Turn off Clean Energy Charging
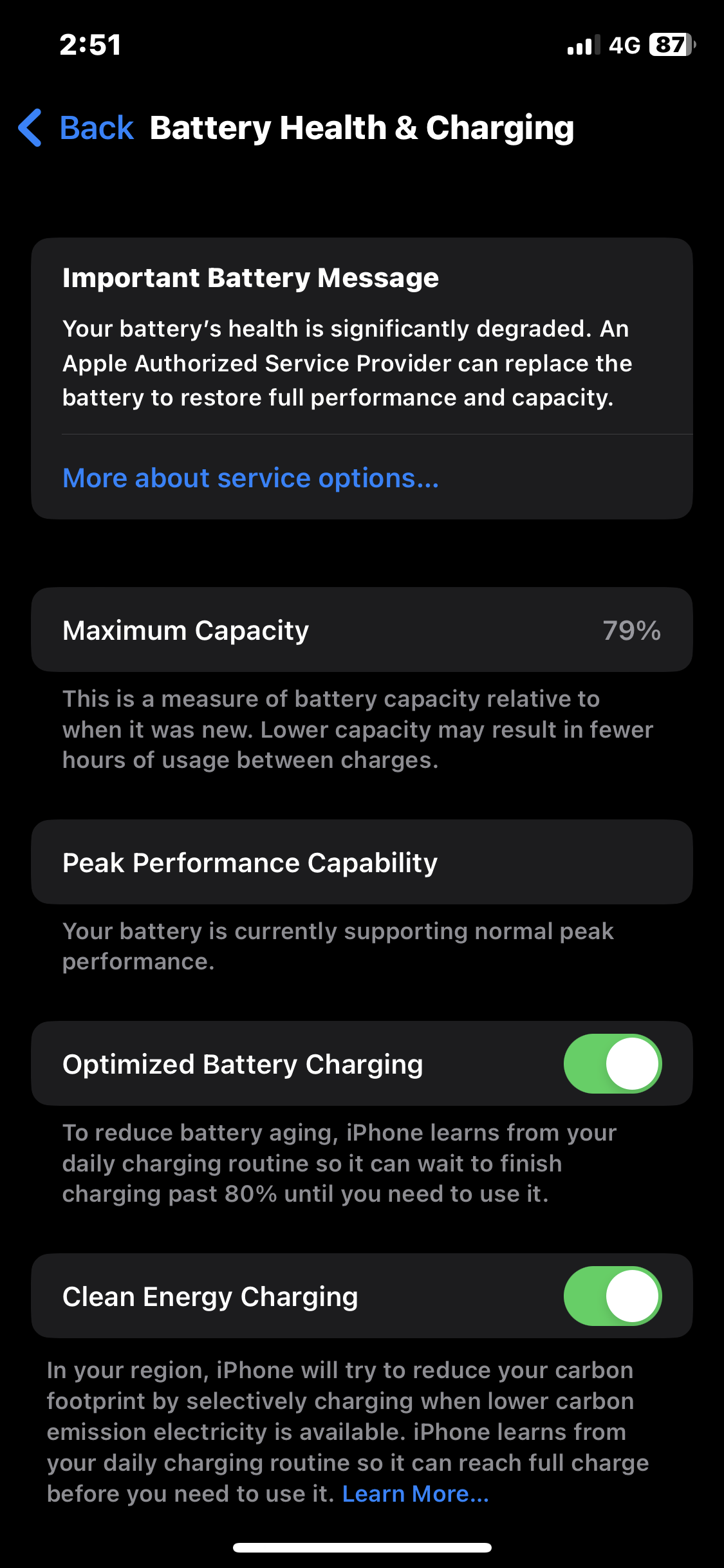The image size is (724, 1568). tap(612, 1296)
